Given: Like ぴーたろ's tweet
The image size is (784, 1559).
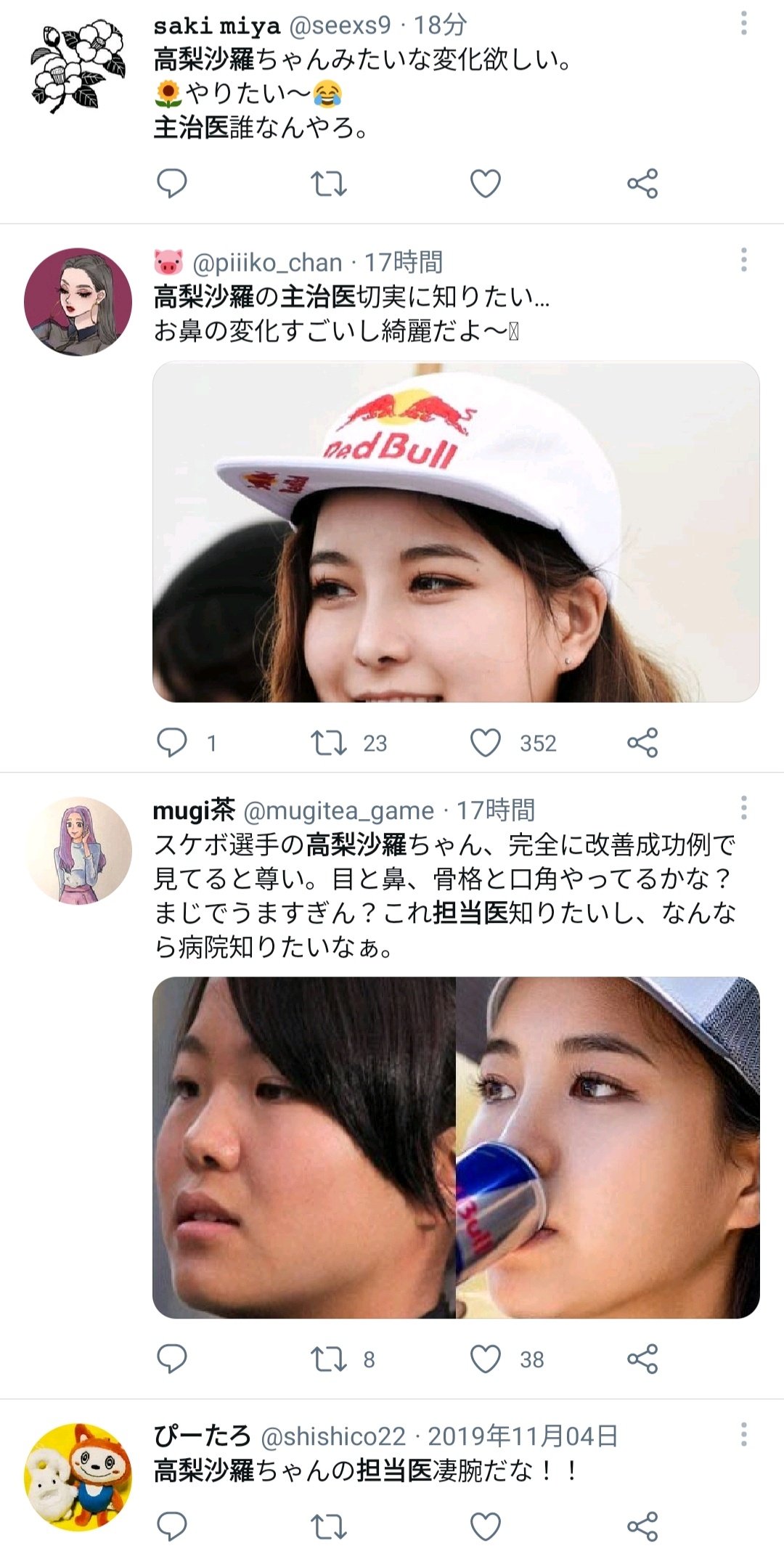Looking at the screenshot, I should (486, 1526).
